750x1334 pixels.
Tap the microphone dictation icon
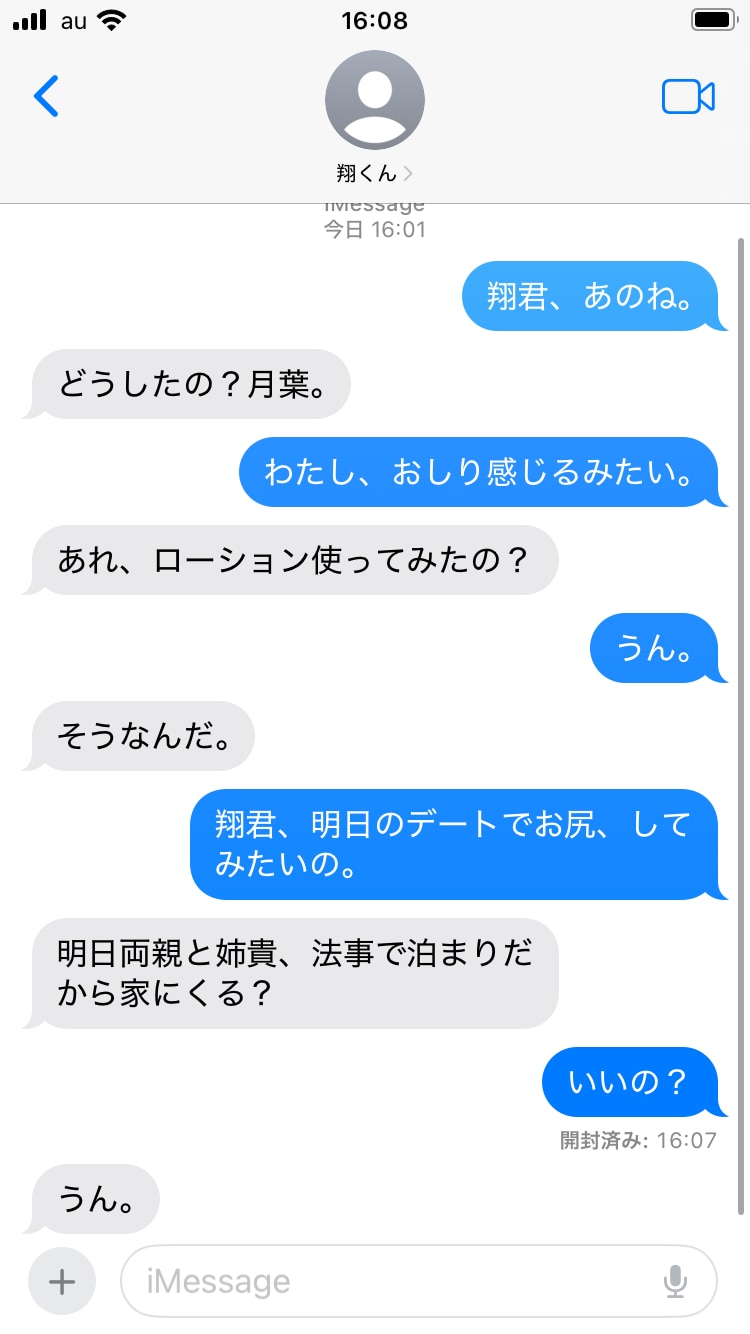[x=676, y=1281]
